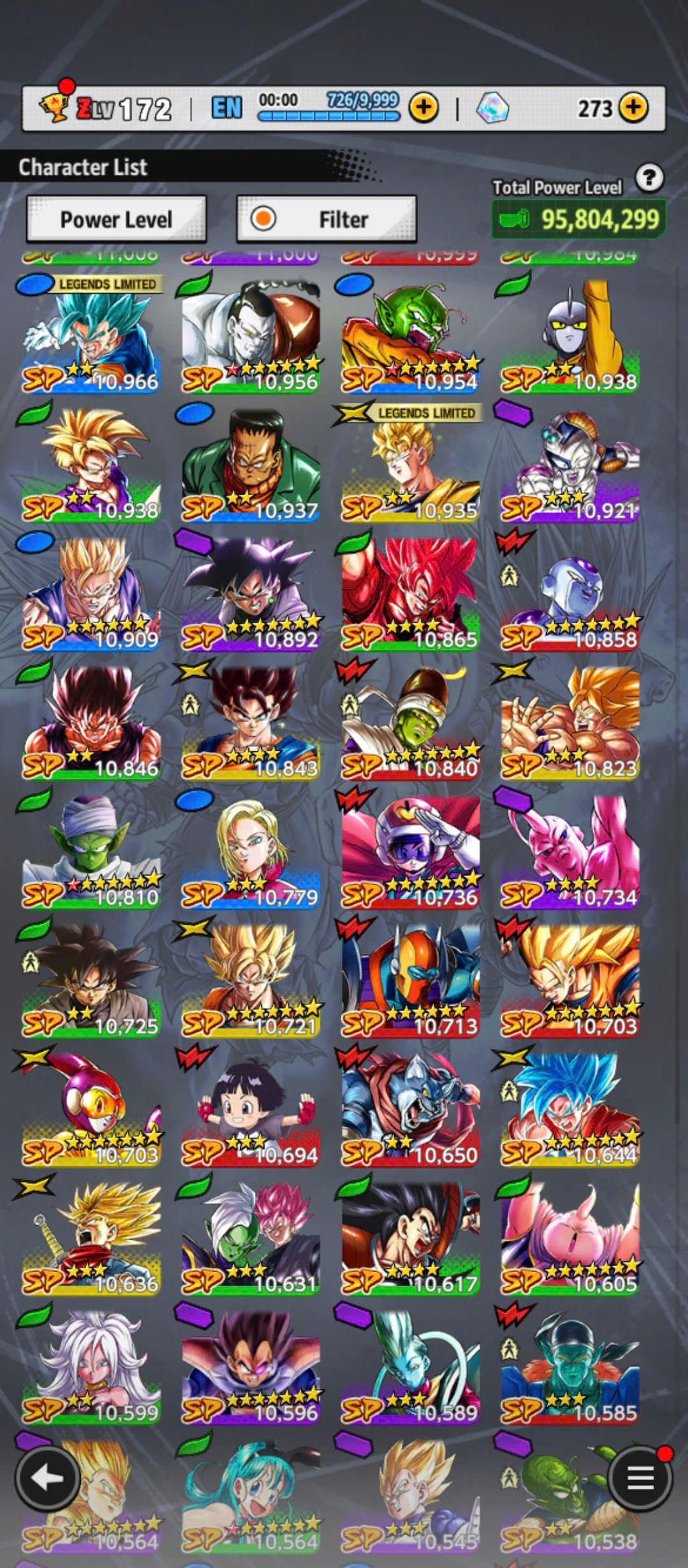688x1568 pixels.
Task: Go back with the arrow button
Action: [47, 1478]
